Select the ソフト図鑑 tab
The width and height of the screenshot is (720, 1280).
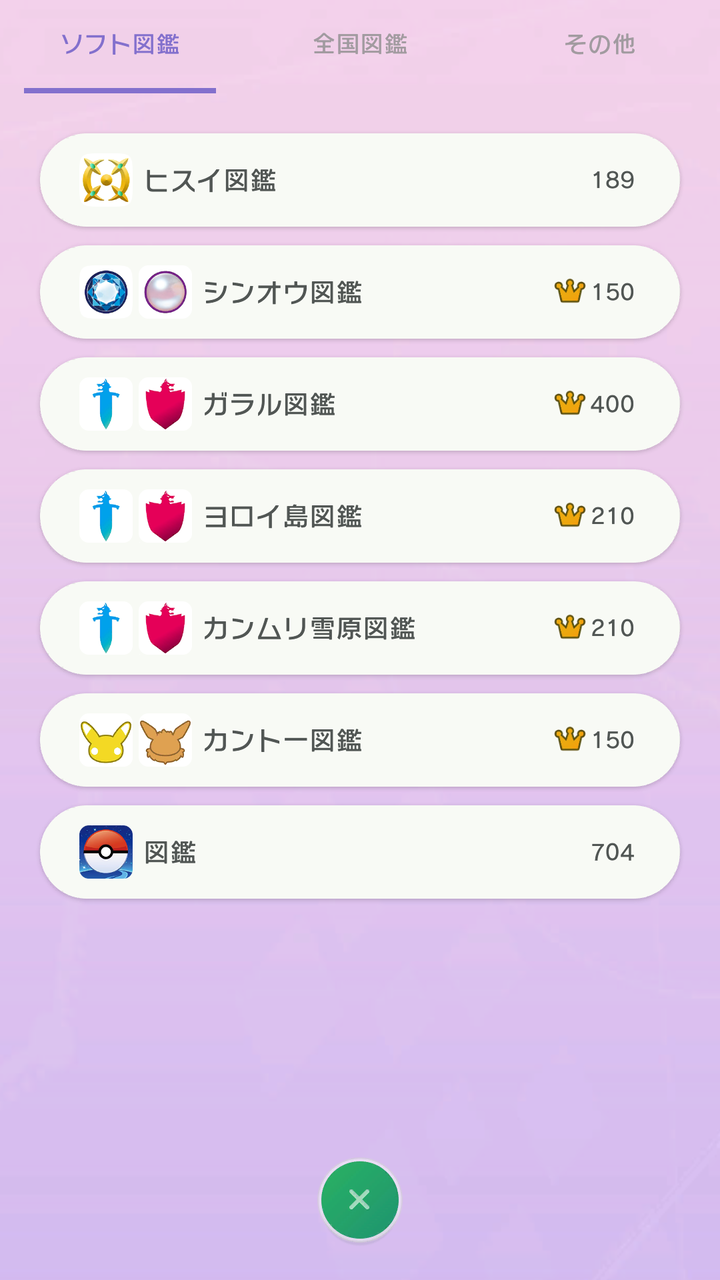pyautogui.click(x=120, y=45)
